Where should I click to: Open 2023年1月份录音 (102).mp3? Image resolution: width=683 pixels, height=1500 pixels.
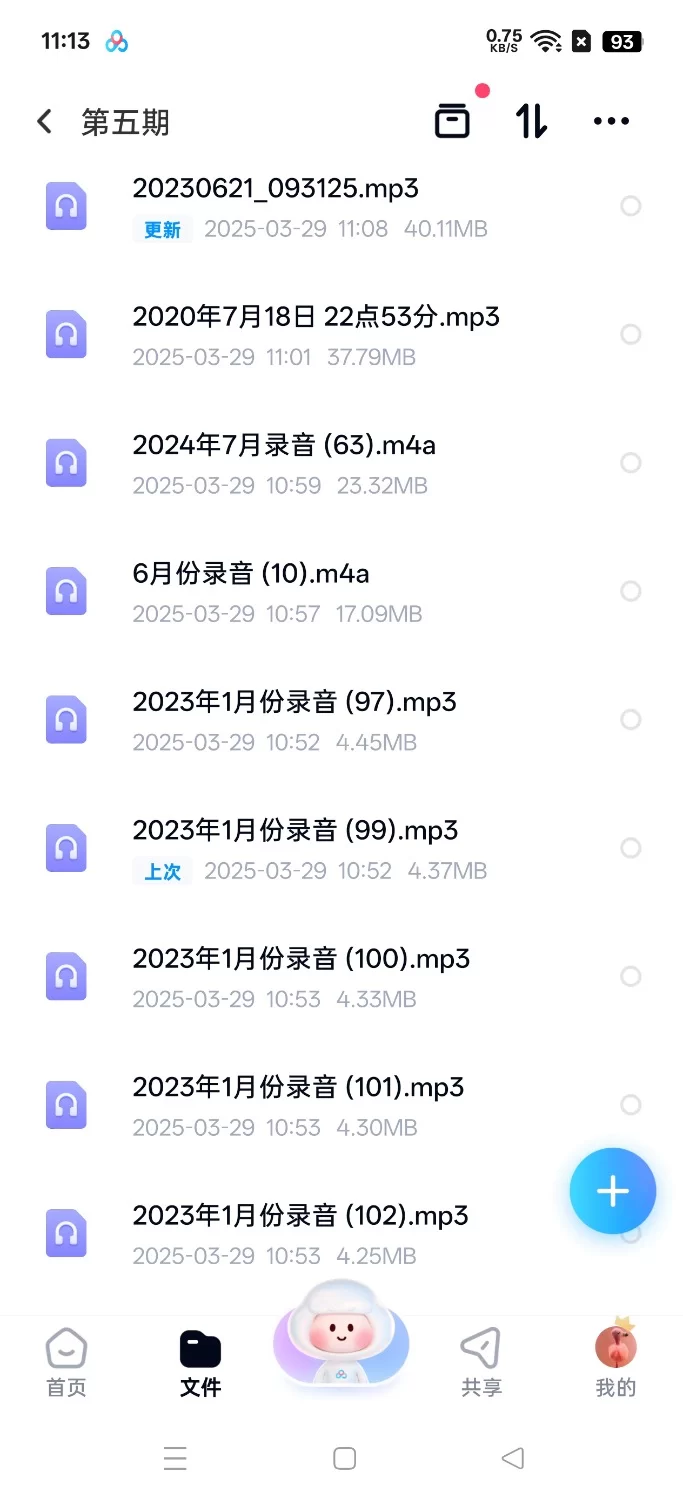(300, 1216)
